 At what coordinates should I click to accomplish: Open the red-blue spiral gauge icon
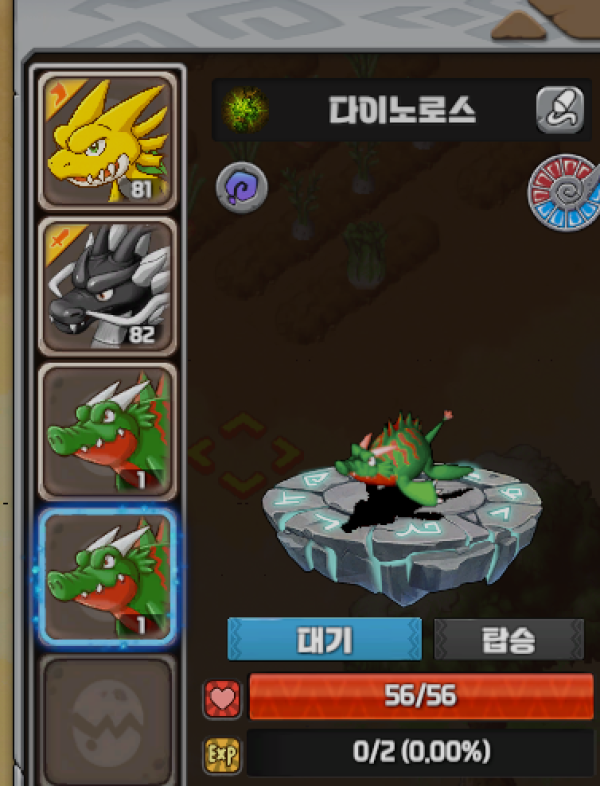[x=567, y=190]
